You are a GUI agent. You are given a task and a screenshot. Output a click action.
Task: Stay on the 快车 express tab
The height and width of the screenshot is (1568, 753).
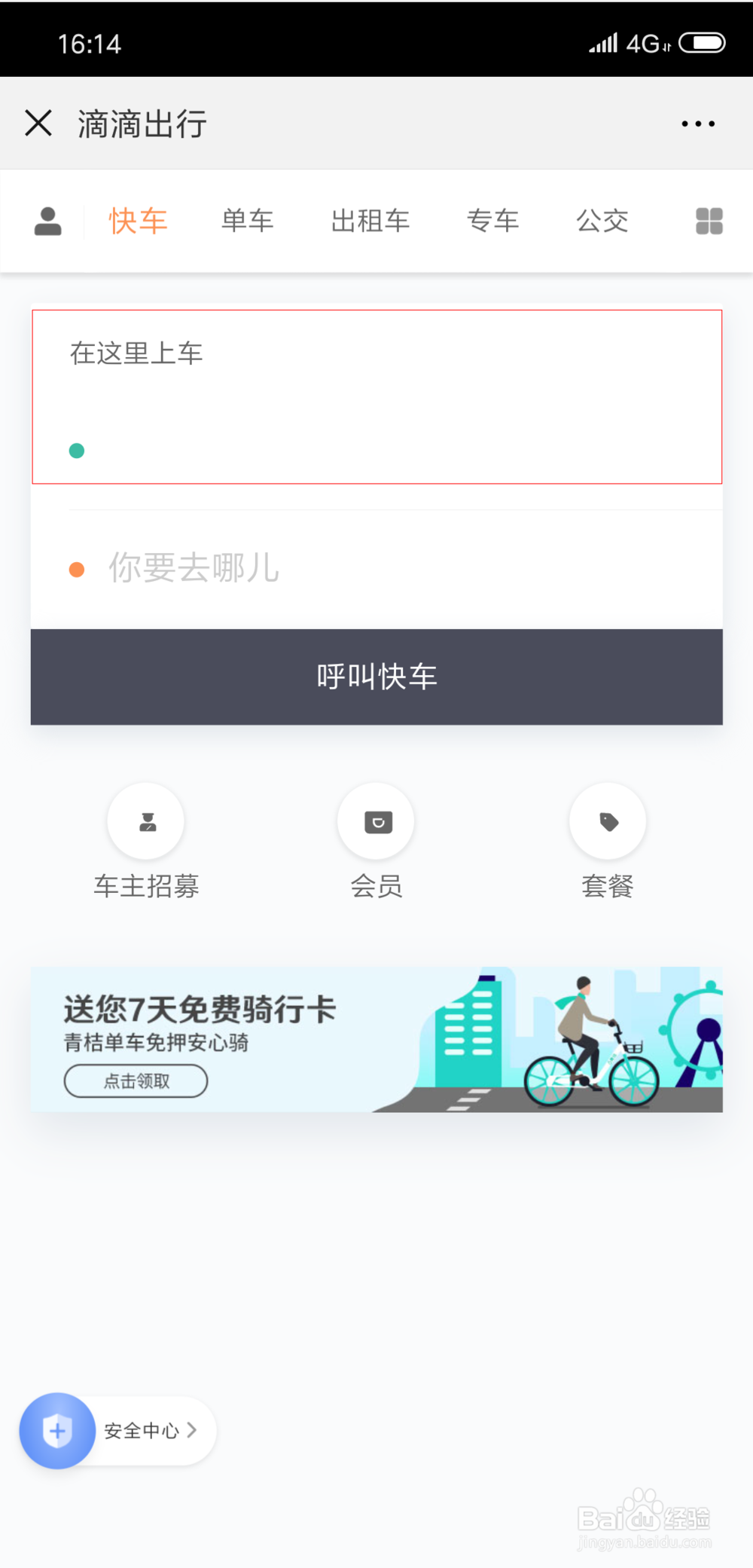(139, 220)
